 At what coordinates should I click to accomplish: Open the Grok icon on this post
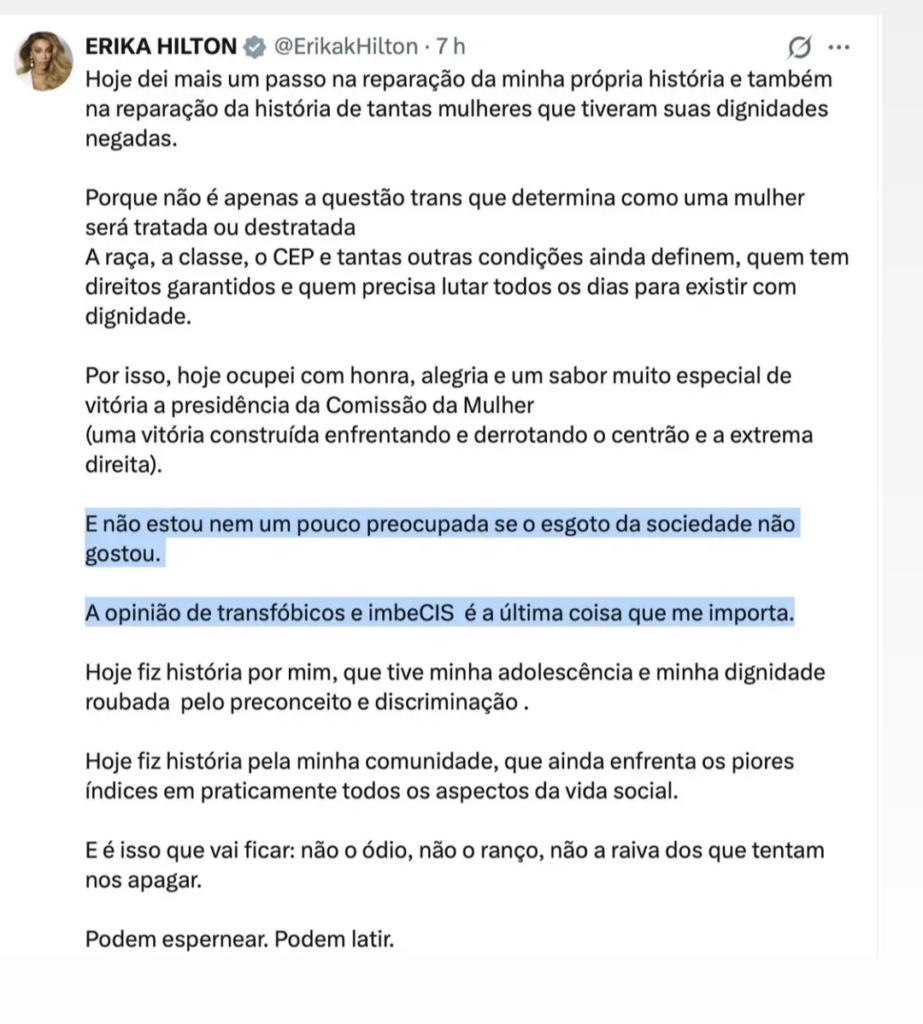[799, 47]
